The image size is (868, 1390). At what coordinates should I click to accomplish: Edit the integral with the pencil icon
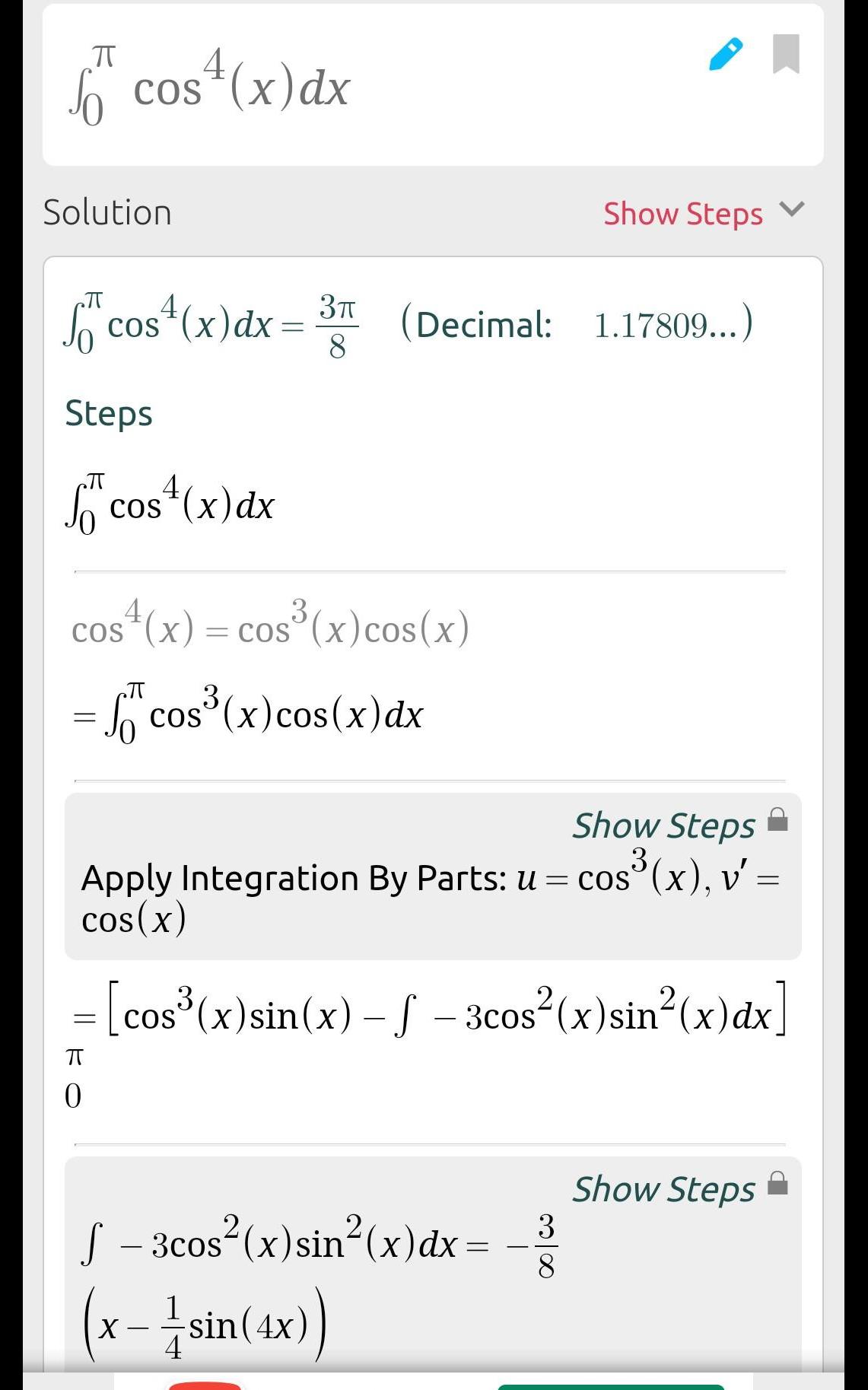point(725,54)
